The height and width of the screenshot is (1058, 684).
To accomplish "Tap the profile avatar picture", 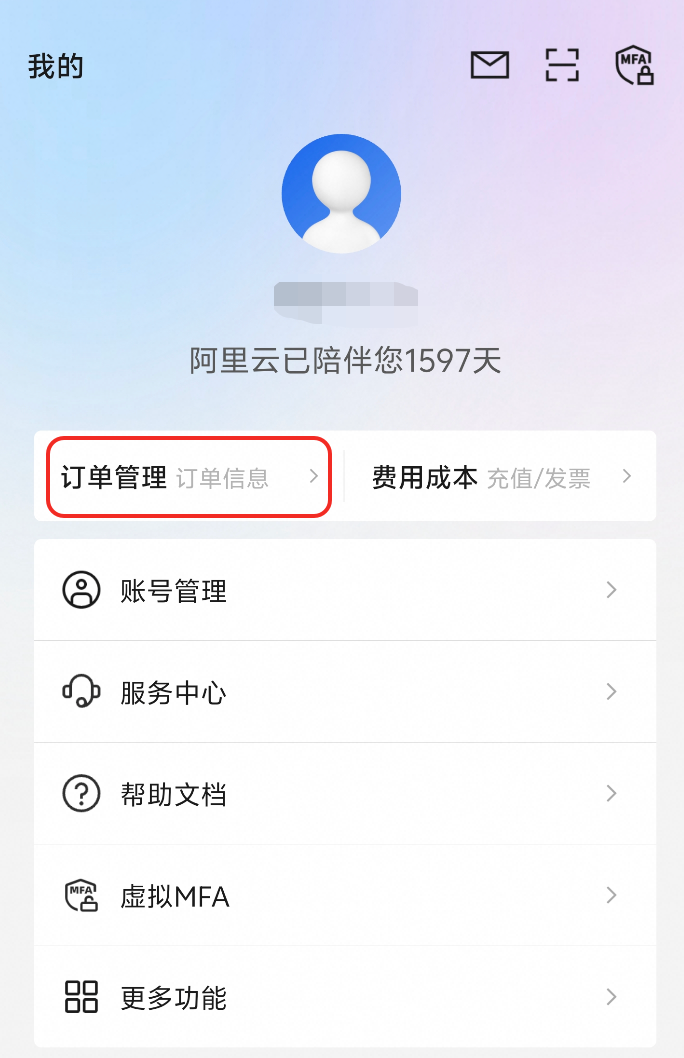I will pos(341,194).
